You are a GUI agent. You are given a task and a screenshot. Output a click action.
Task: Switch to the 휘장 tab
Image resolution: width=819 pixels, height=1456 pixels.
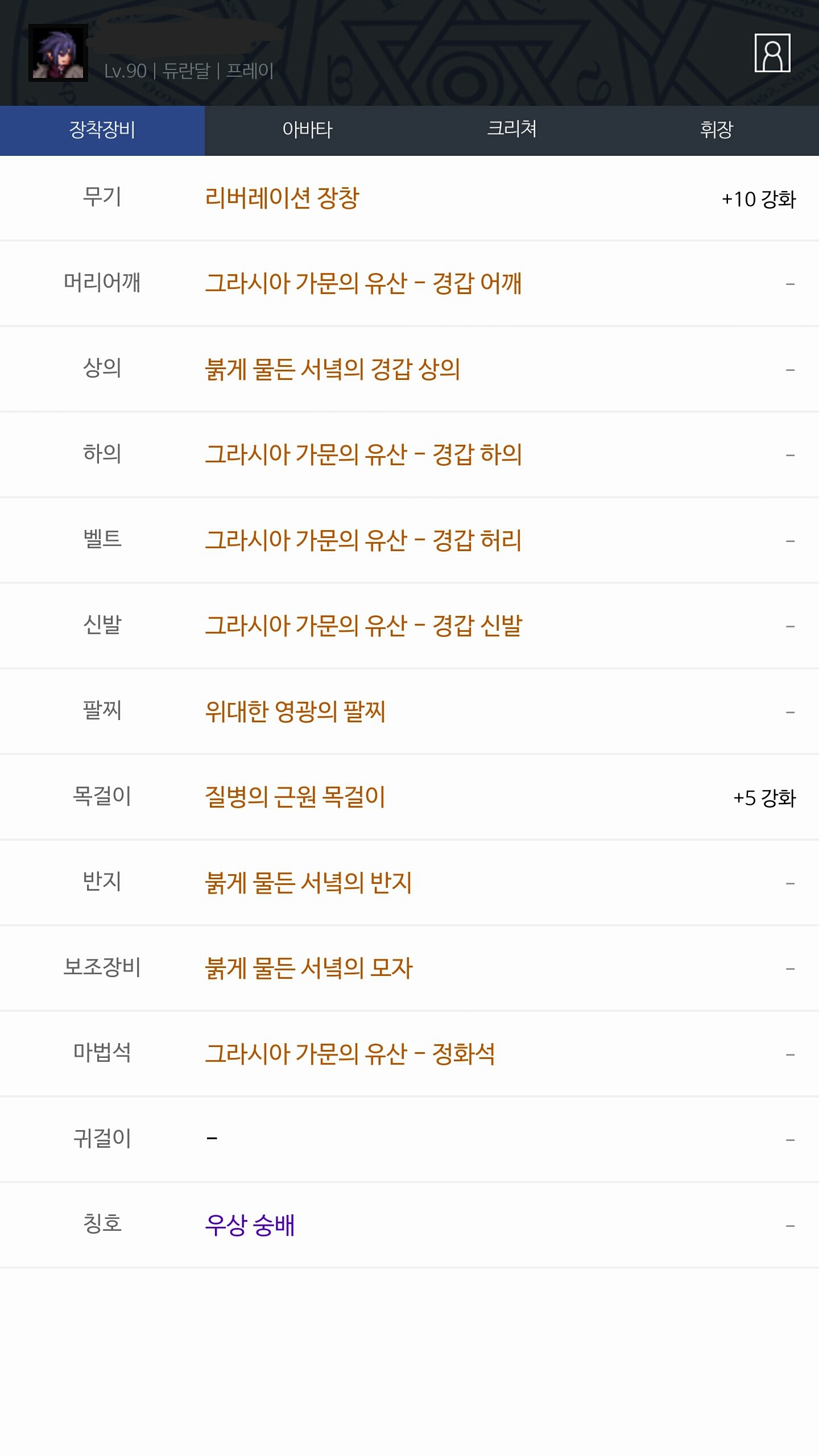coord(717,130)
